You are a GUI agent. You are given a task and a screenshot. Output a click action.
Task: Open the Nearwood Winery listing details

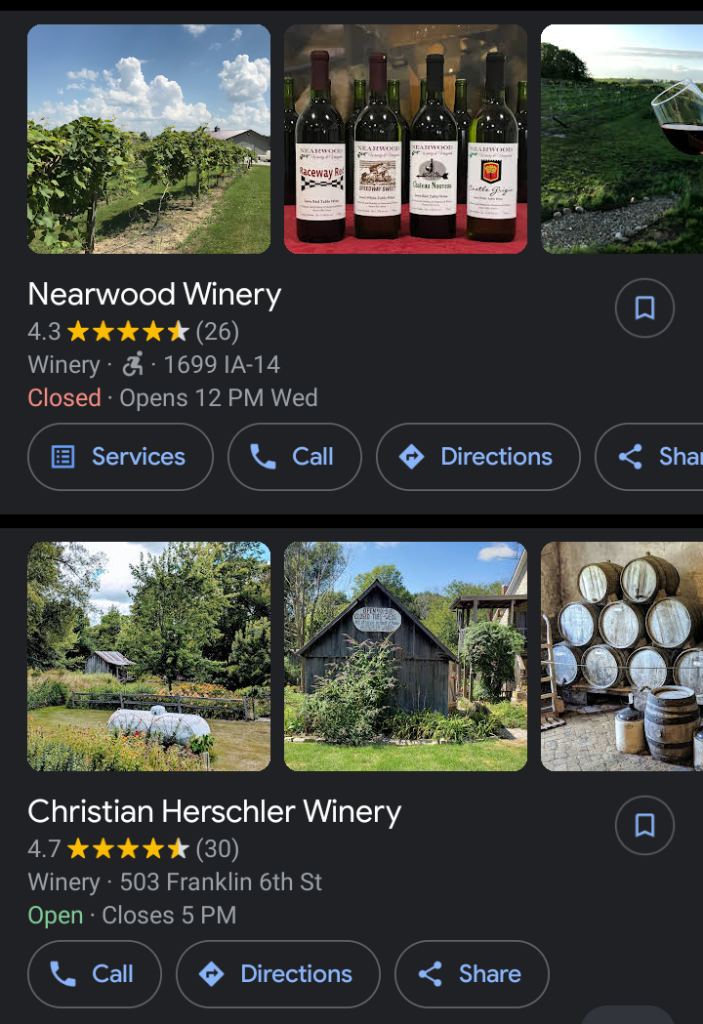(154, 295)
